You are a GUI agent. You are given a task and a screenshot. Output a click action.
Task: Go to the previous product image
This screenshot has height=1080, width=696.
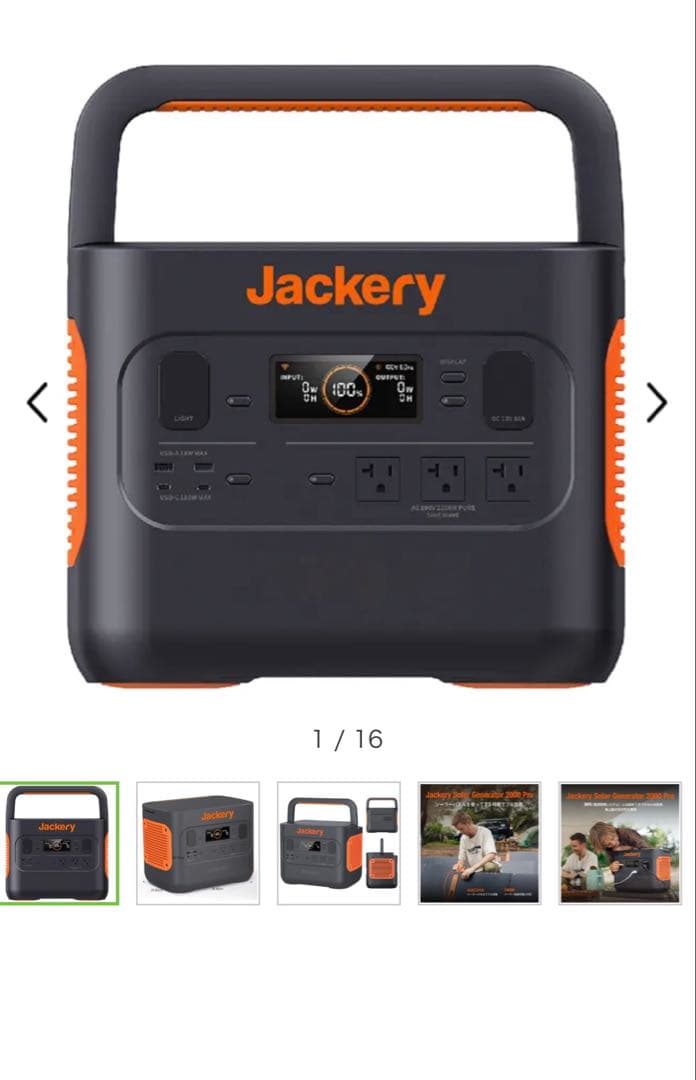click(37, 403)
